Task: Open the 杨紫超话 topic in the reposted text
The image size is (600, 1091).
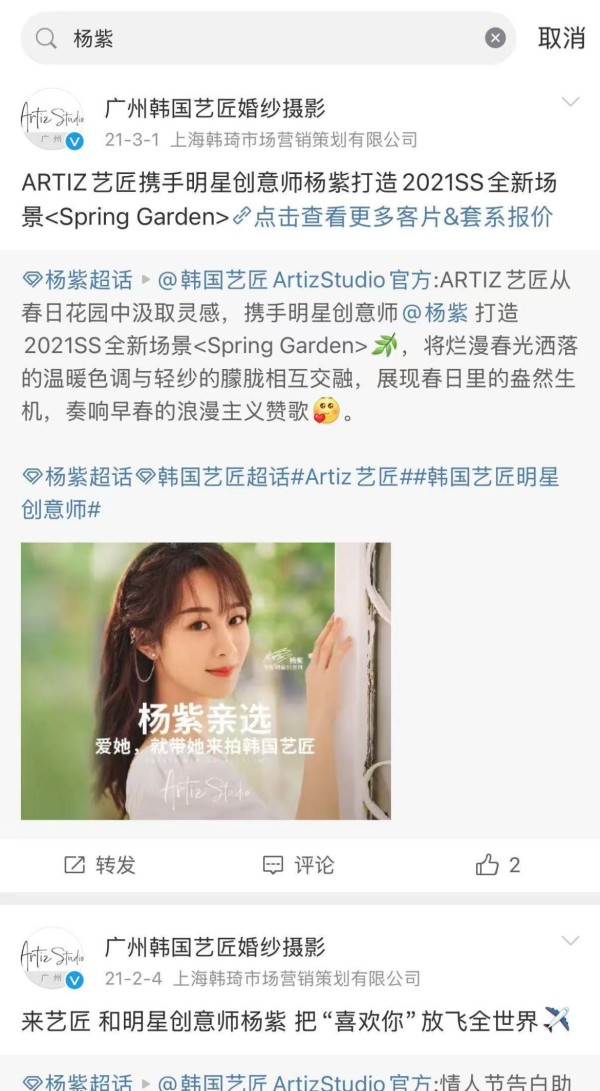Action: coord(78,279)
